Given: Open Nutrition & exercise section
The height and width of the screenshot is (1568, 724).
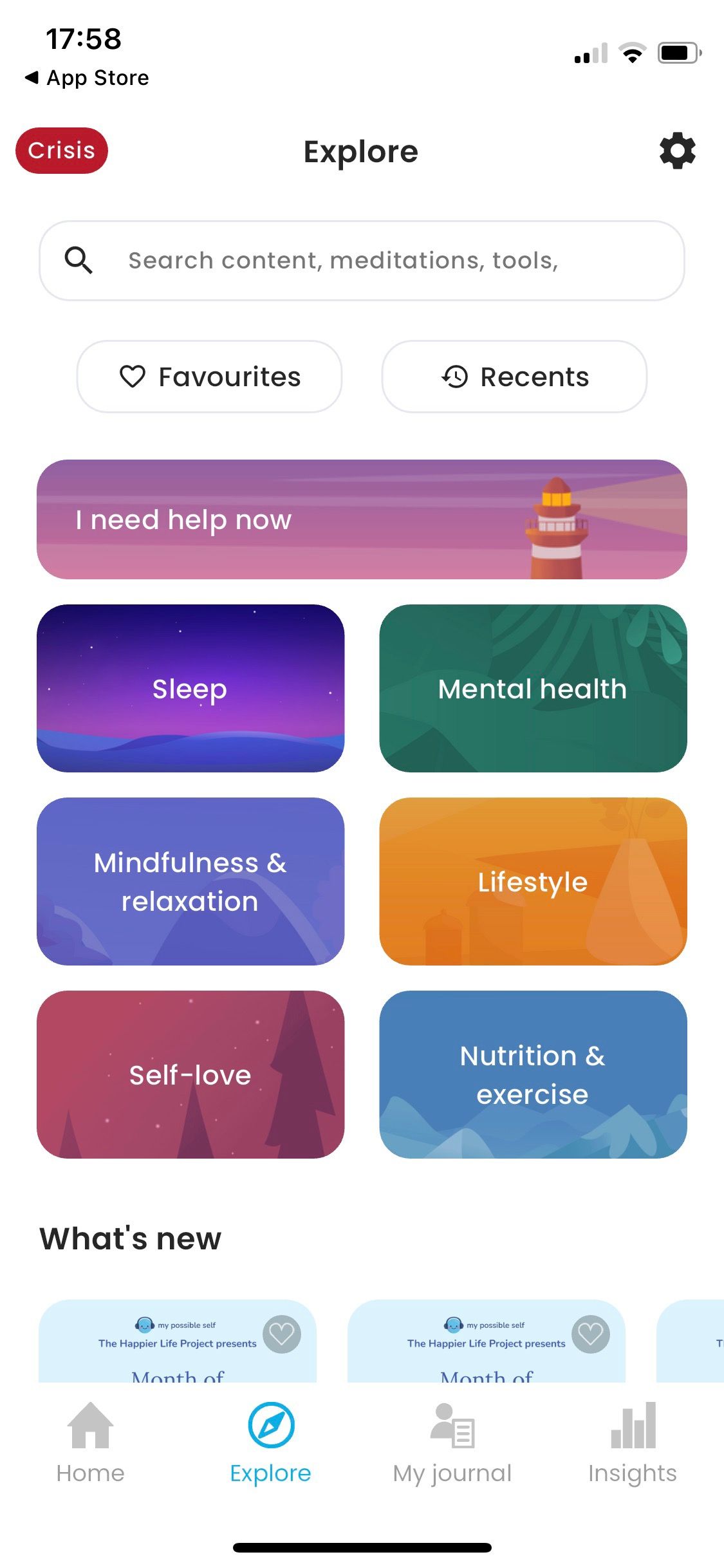Looking at the screenshot, I should pyautogui.click(x=532, y=1075).
